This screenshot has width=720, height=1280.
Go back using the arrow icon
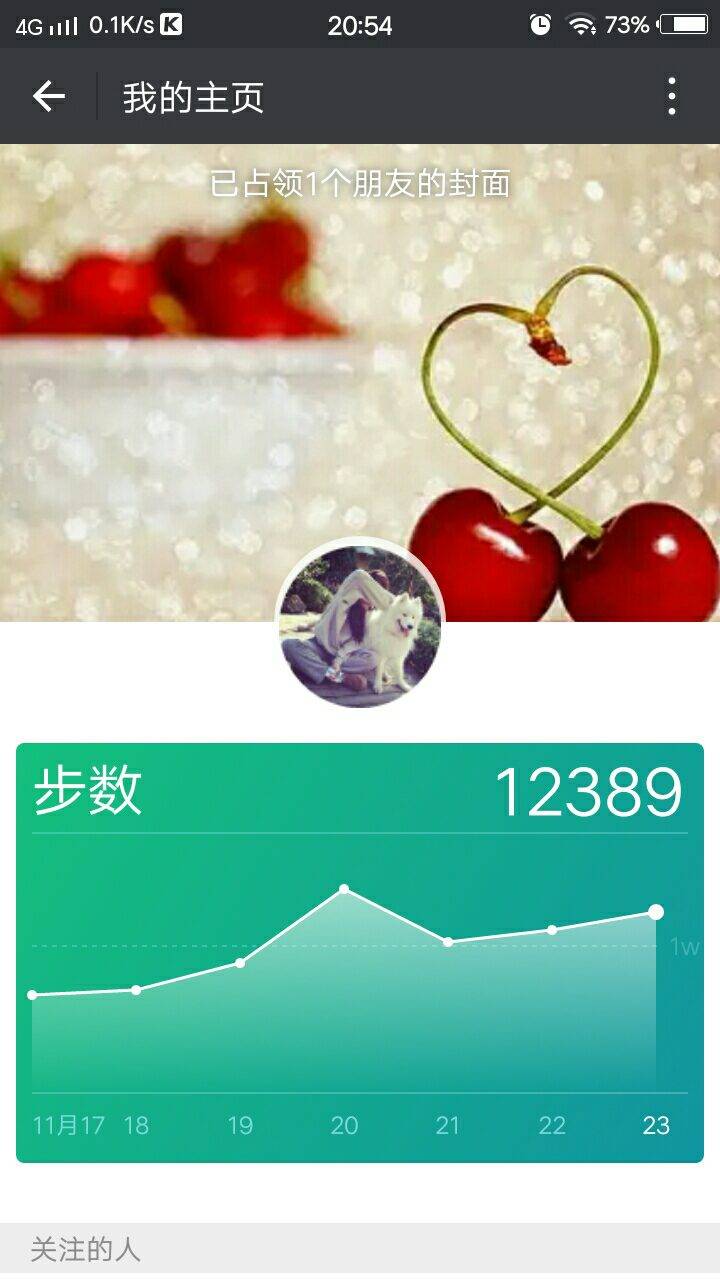[48, 97]
